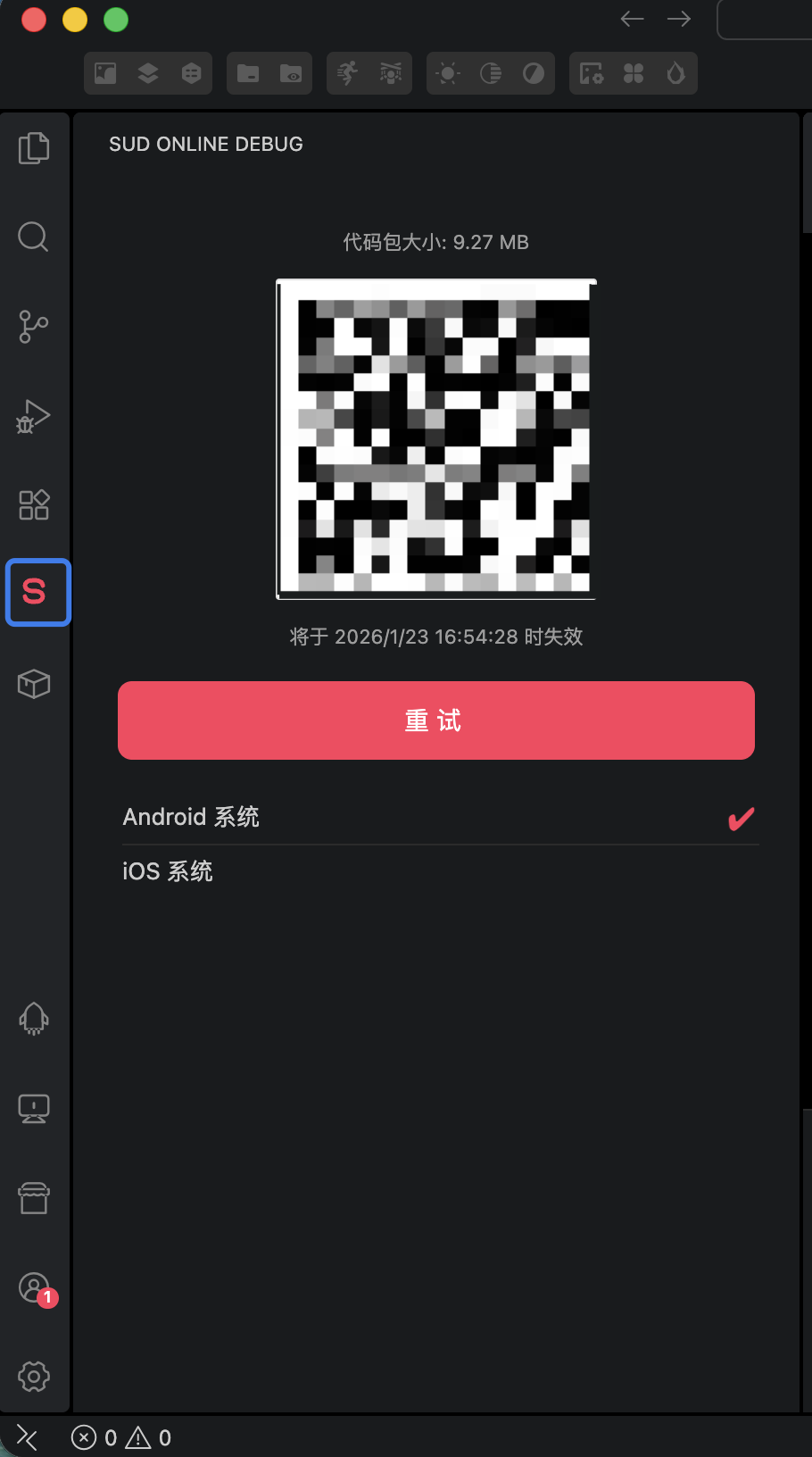Open the Explorer files panel

click(34, 148)
